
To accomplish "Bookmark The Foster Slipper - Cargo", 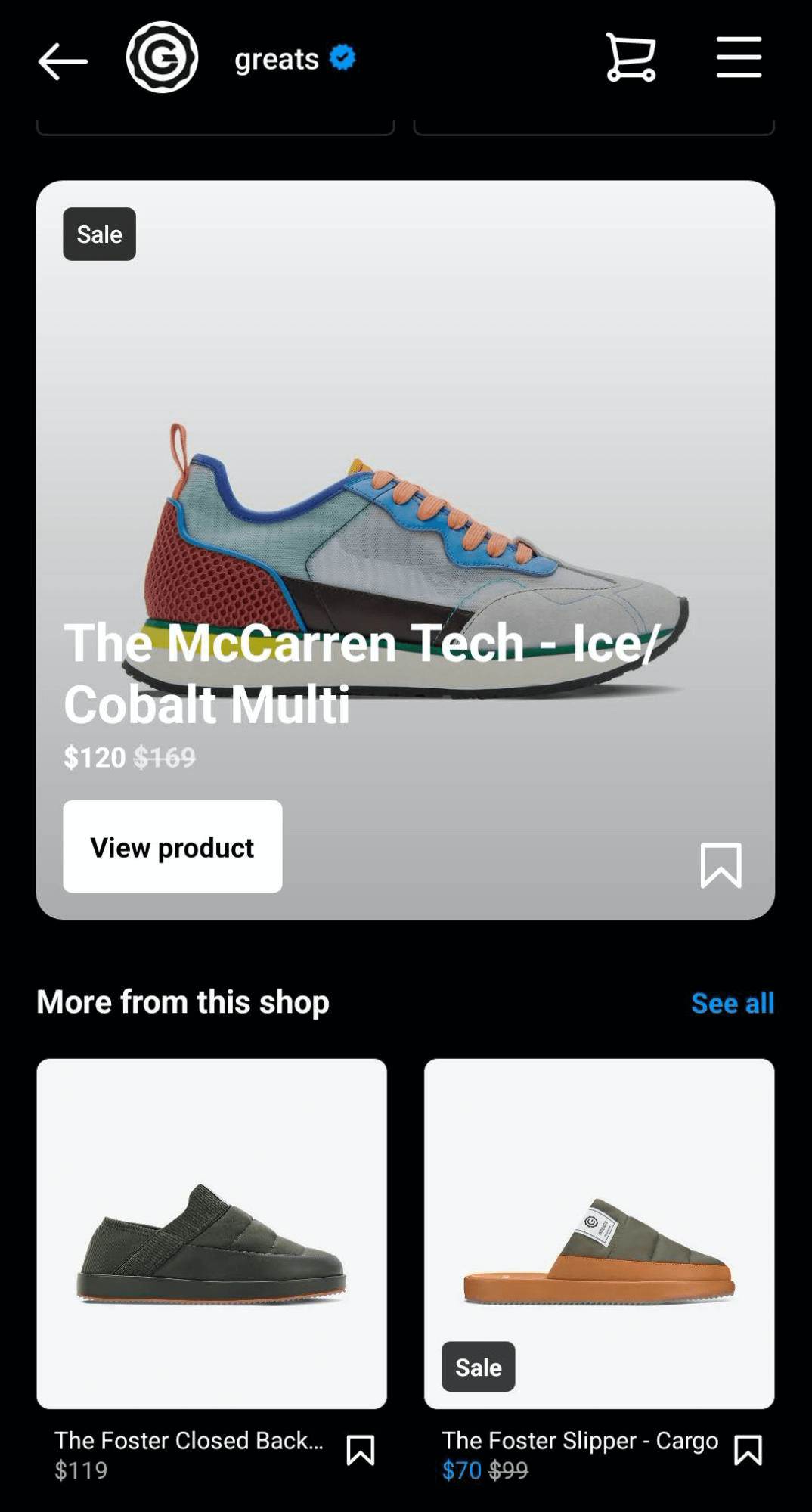I will coord(748,1450).
